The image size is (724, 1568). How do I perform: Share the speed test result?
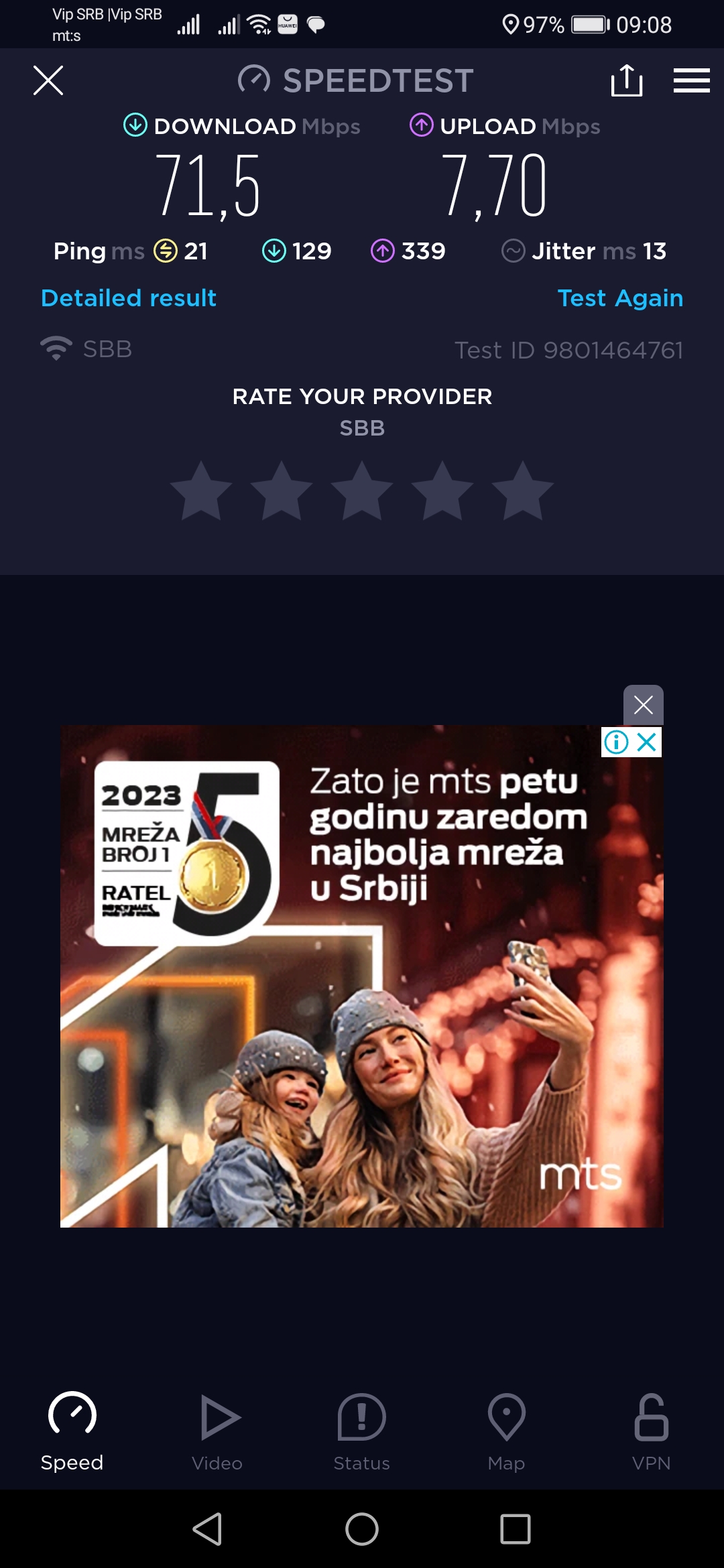point(626,81)
